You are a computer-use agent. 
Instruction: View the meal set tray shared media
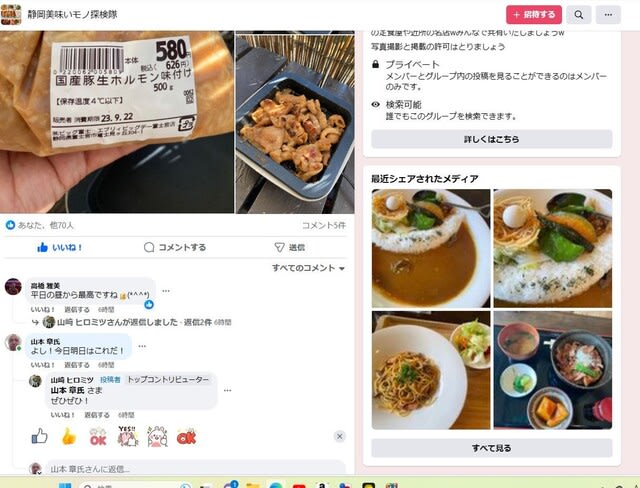pyautogui.click(x=551, y=368)
